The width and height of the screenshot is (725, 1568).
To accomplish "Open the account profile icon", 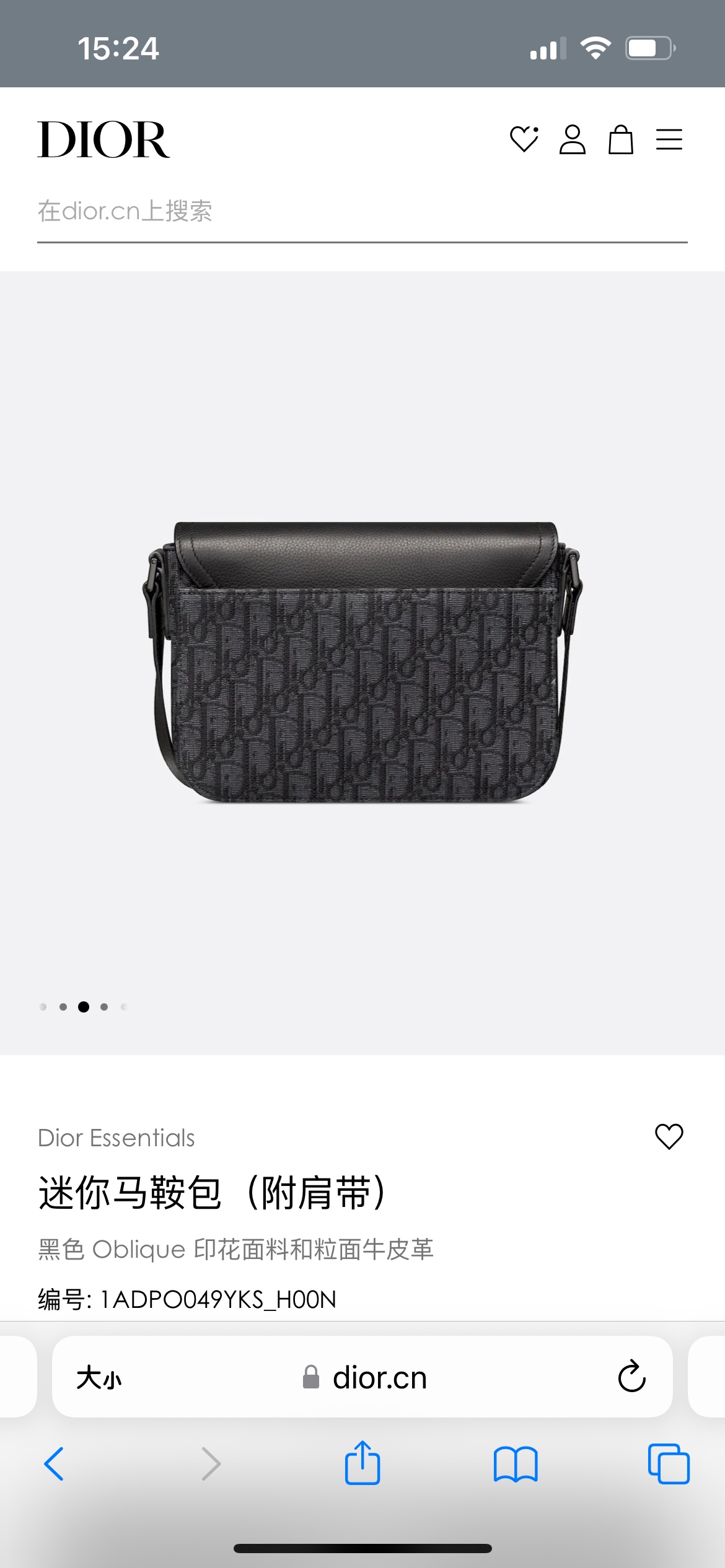I will [x=572, y=139].
